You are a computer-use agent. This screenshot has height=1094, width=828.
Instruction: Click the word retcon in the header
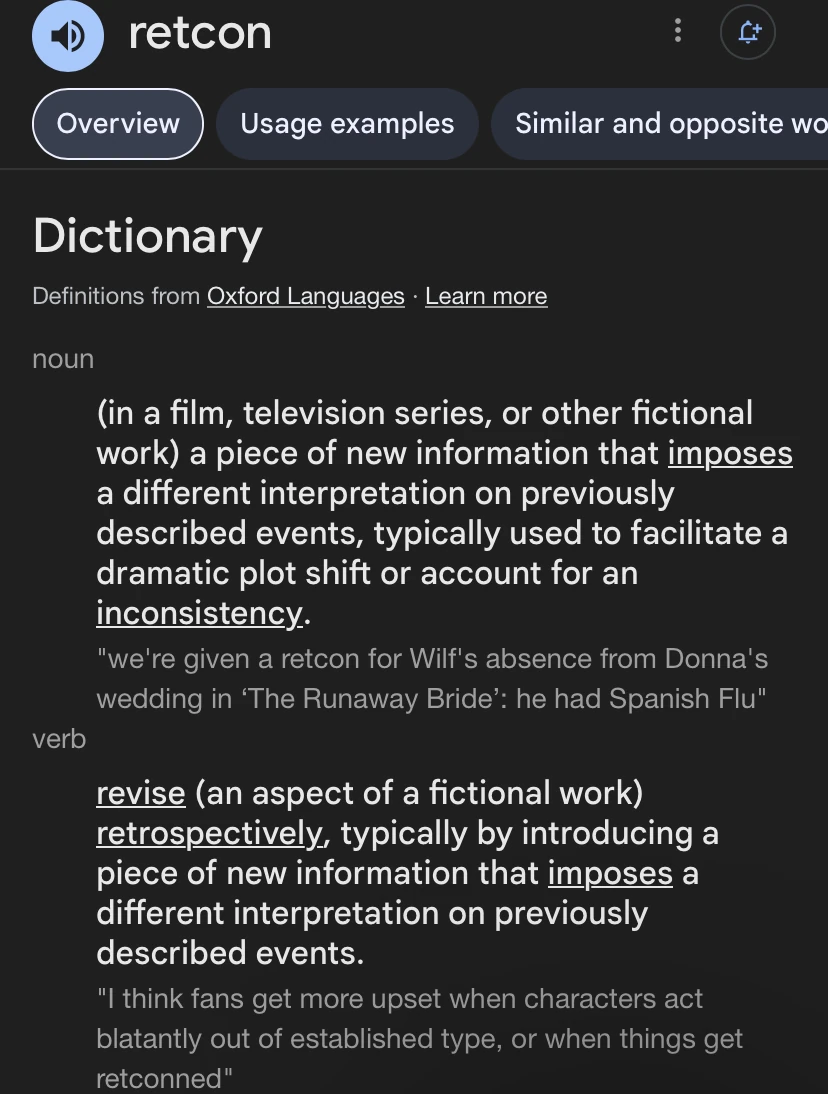[198, 34]
